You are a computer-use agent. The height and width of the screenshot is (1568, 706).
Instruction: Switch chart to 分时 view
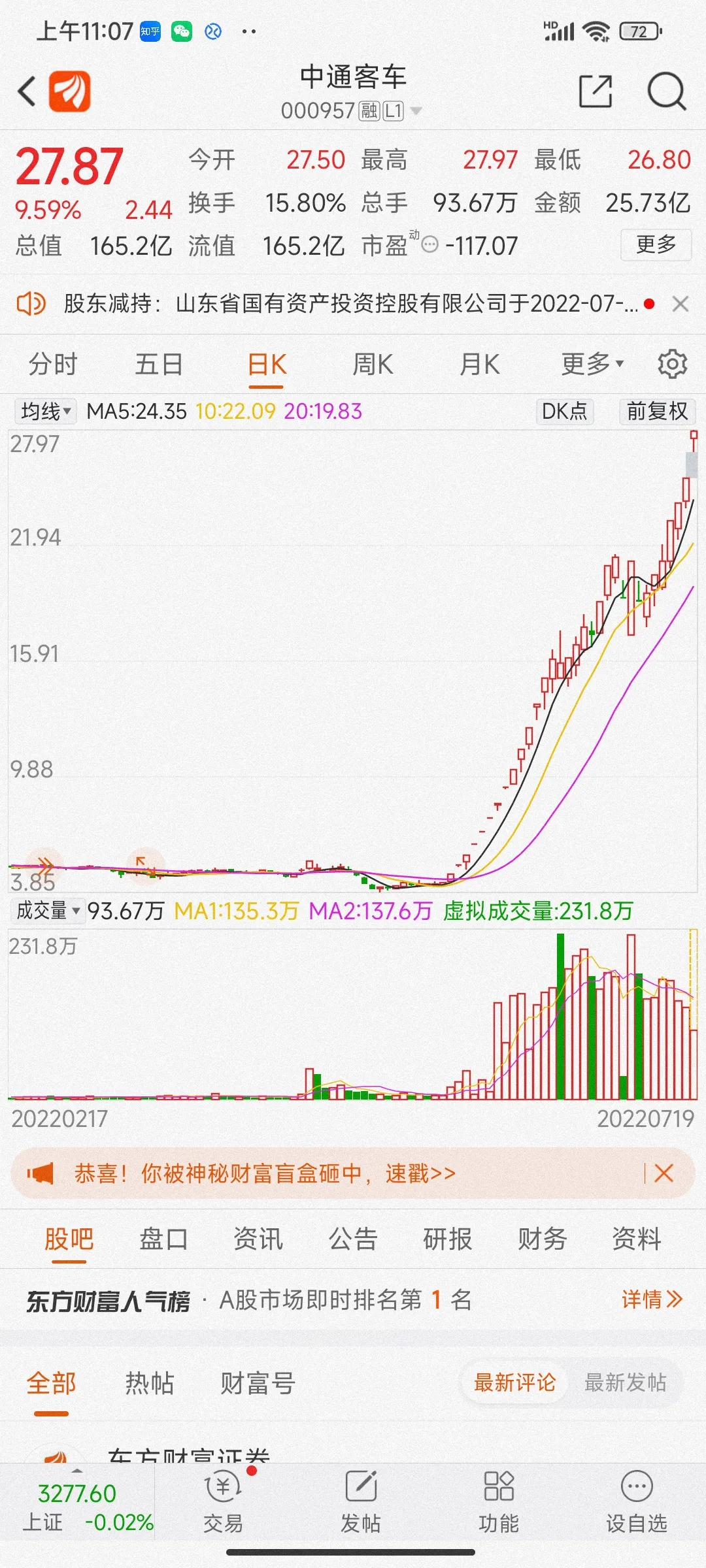point(53,364)
